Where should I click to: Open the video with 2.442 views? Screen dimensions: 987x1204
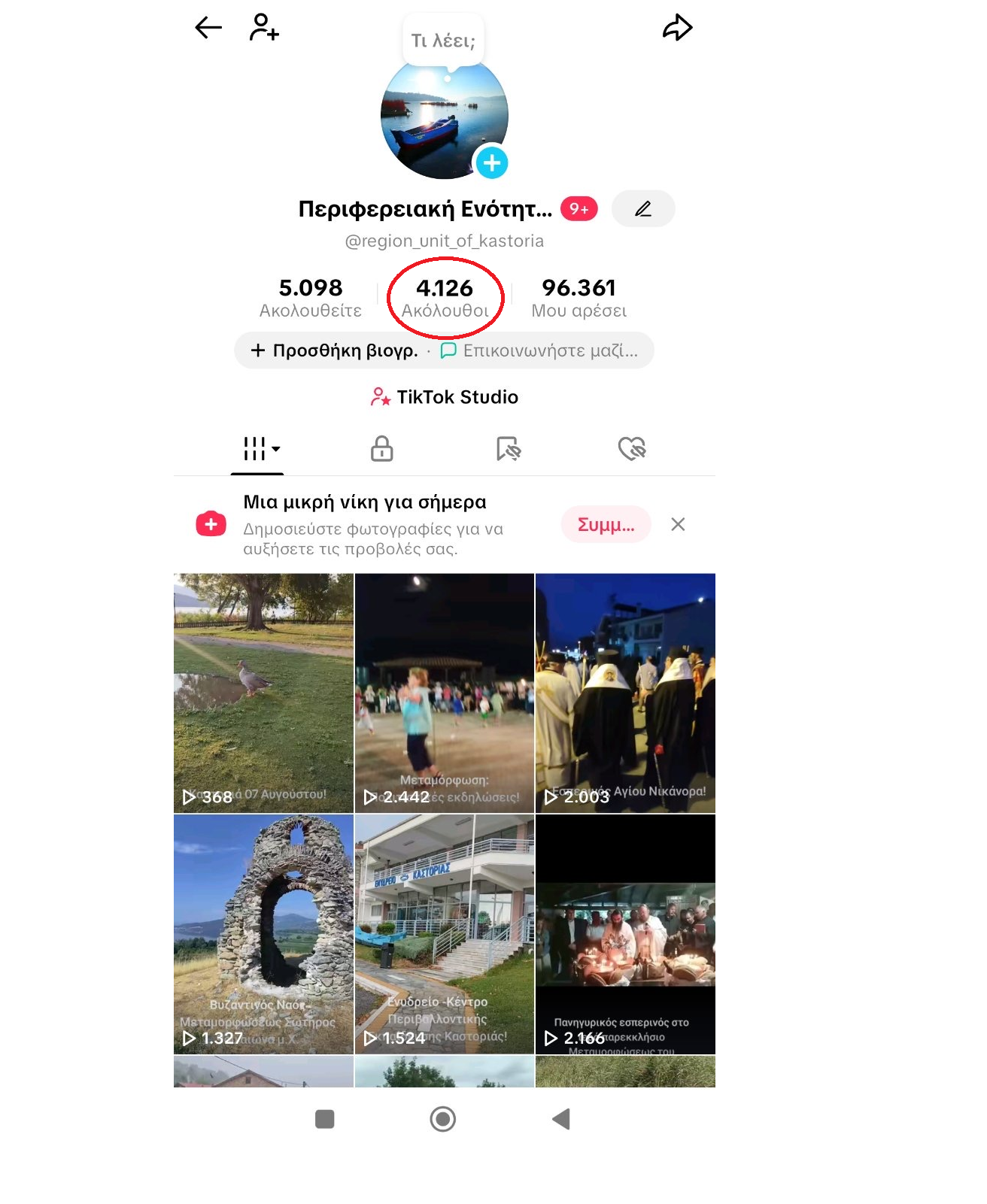coord(445,693)
